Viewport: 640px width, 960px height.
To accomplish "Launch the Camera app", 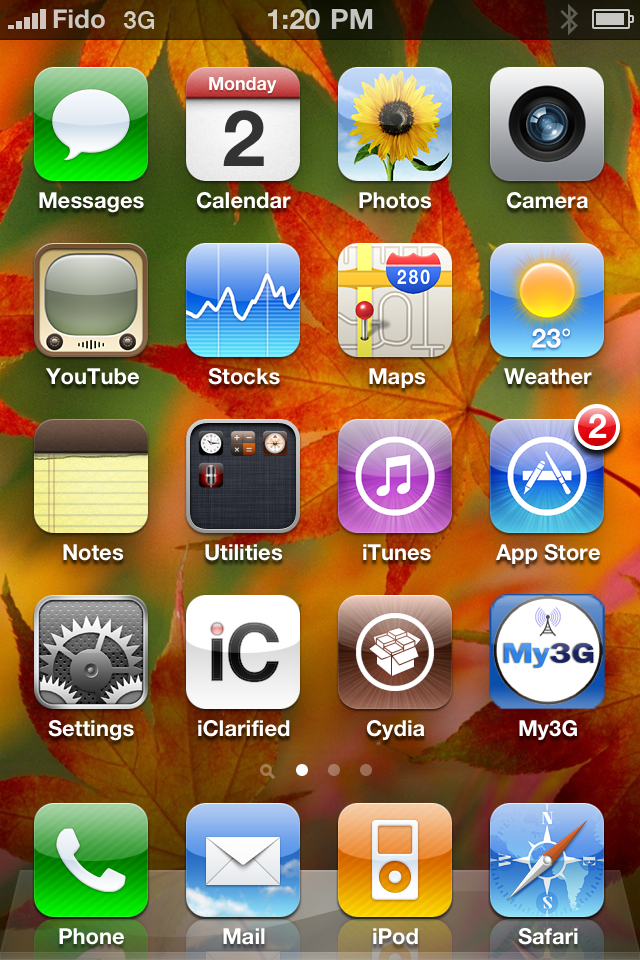I will point(547,124).
